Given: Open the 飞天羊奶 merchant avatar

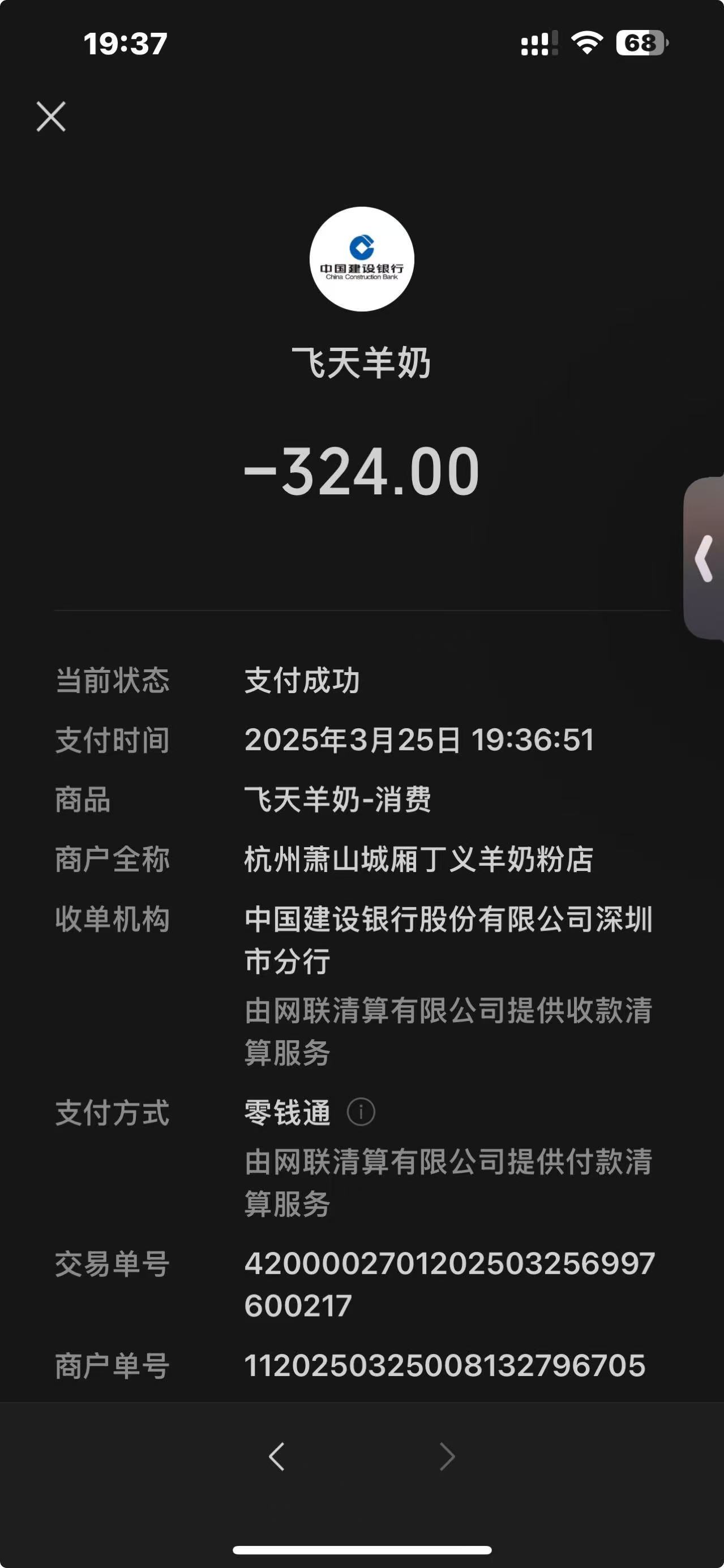Looking at the screenshot, I should (361, 259).
